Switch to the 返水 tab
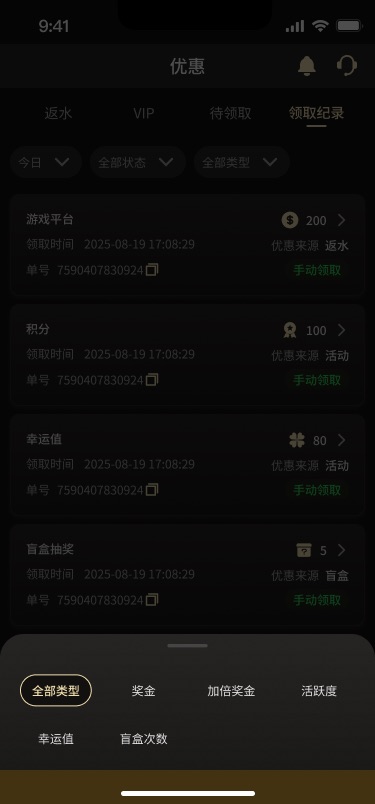This screenshot has width=375, height=804. click(58, 113)
